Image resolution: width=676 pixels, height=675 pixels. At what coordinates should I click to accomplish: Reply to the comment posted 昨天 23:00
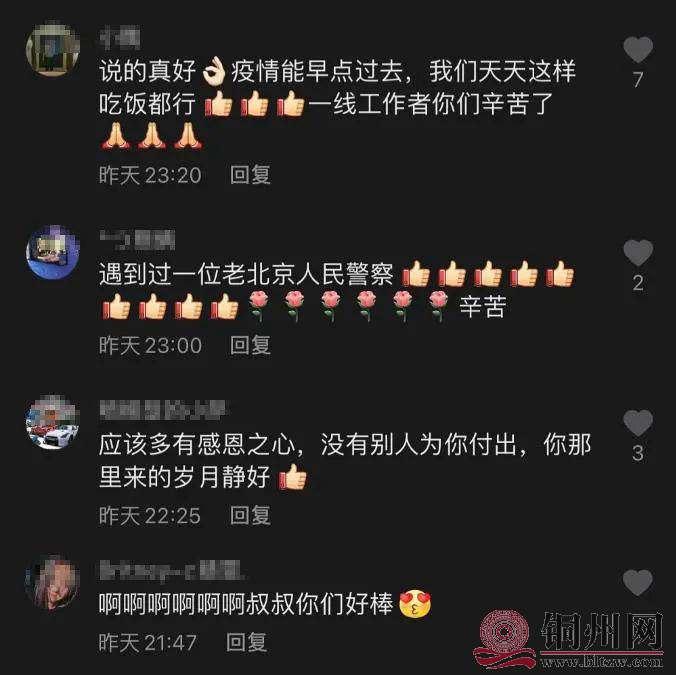coord(251,345)
